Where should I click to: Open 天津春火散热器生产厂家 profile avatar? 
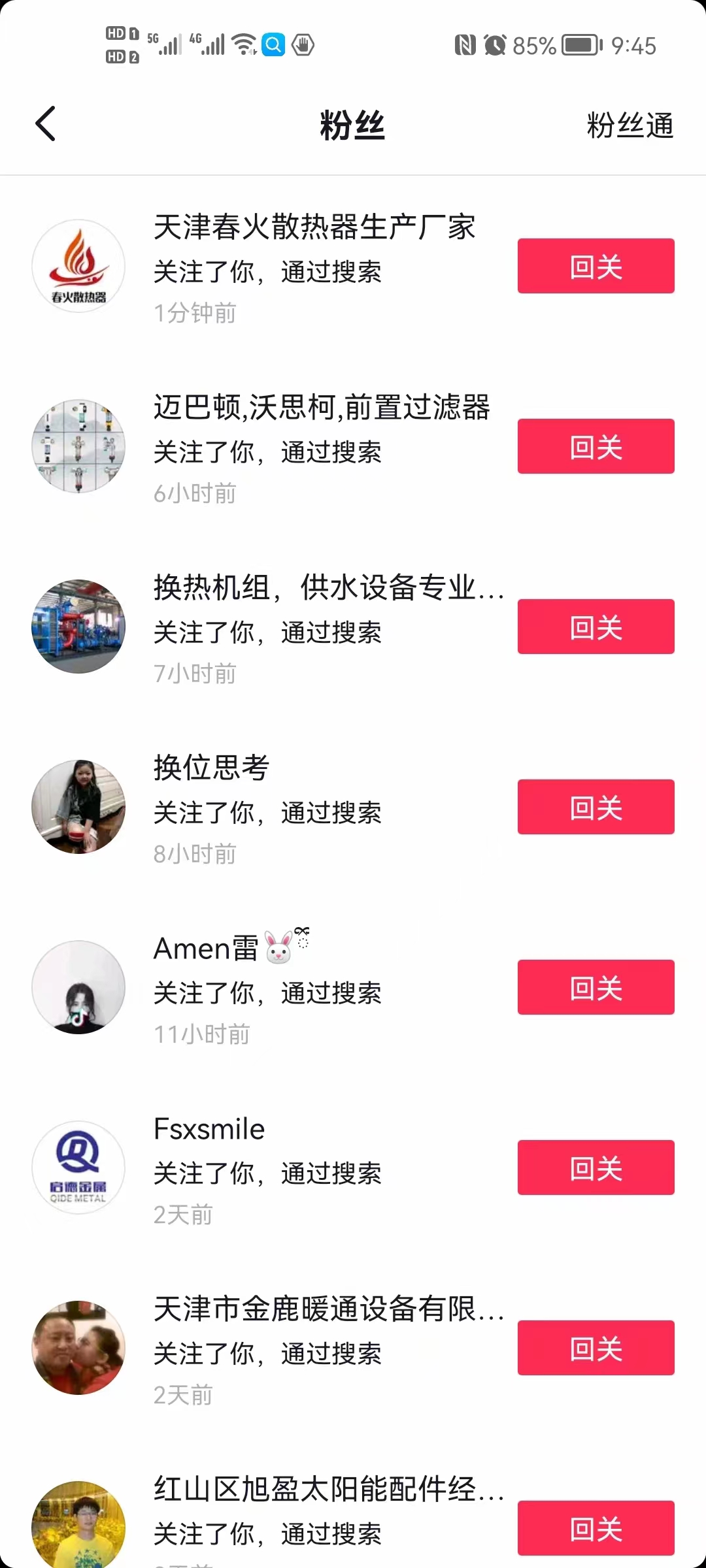78,266
